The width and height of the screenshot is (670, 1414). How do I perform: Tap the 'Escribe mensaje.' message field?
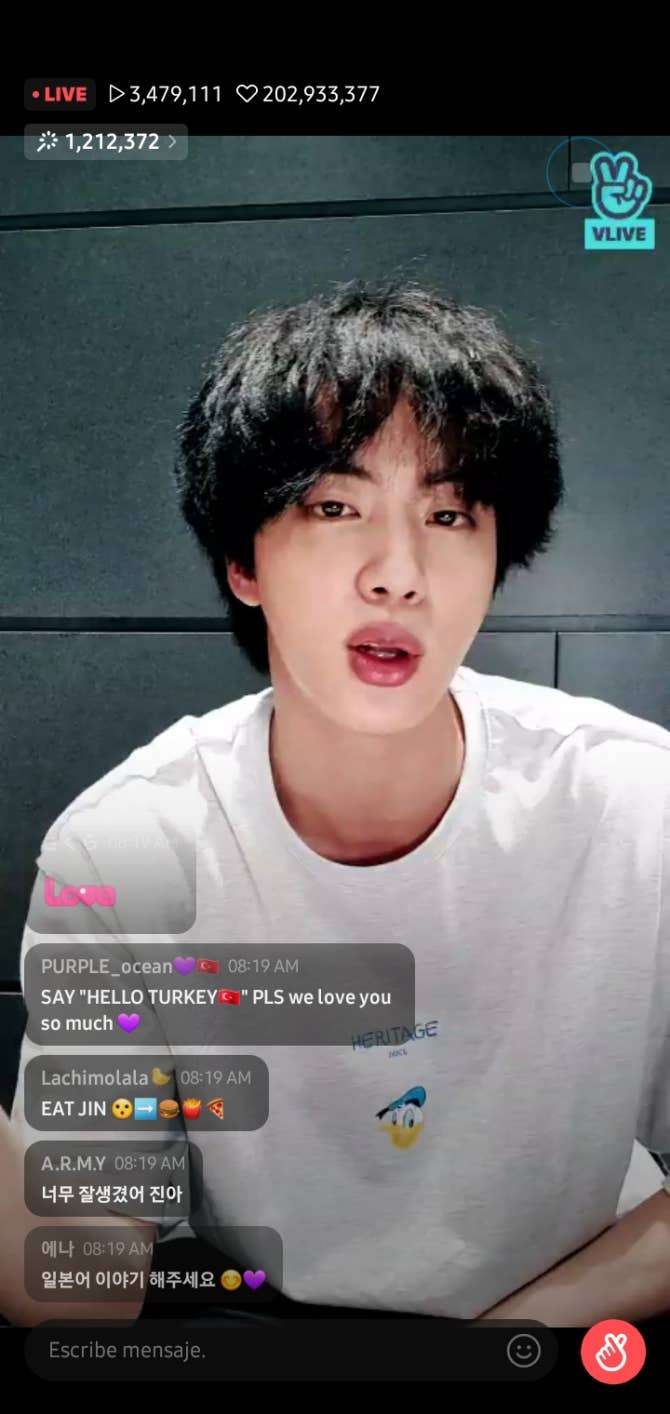tap(260, 1350)
